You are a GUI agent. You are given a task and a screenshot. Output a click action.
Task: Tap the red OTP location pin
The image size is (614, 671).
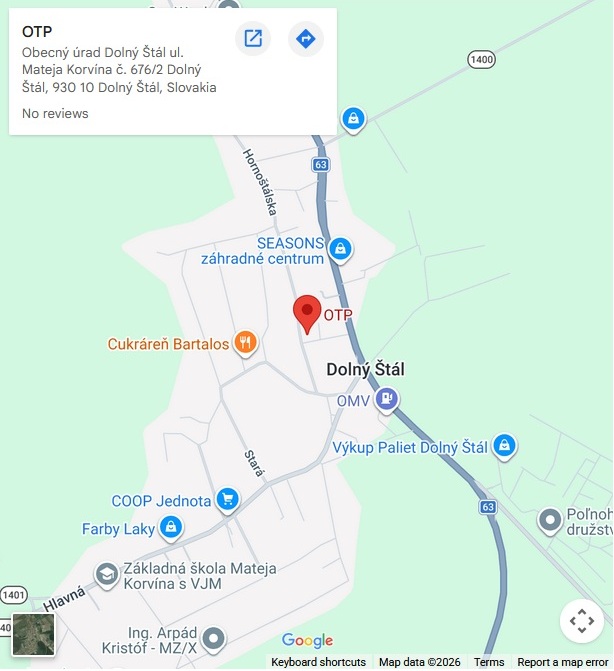coord(307,314)
